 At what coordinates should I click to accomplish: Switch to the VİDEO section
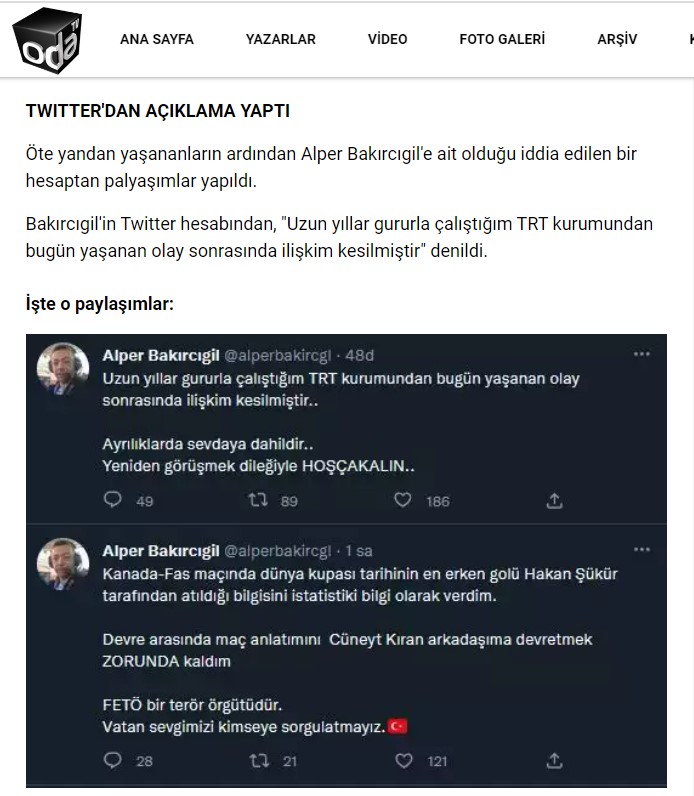tap(387, 39)
